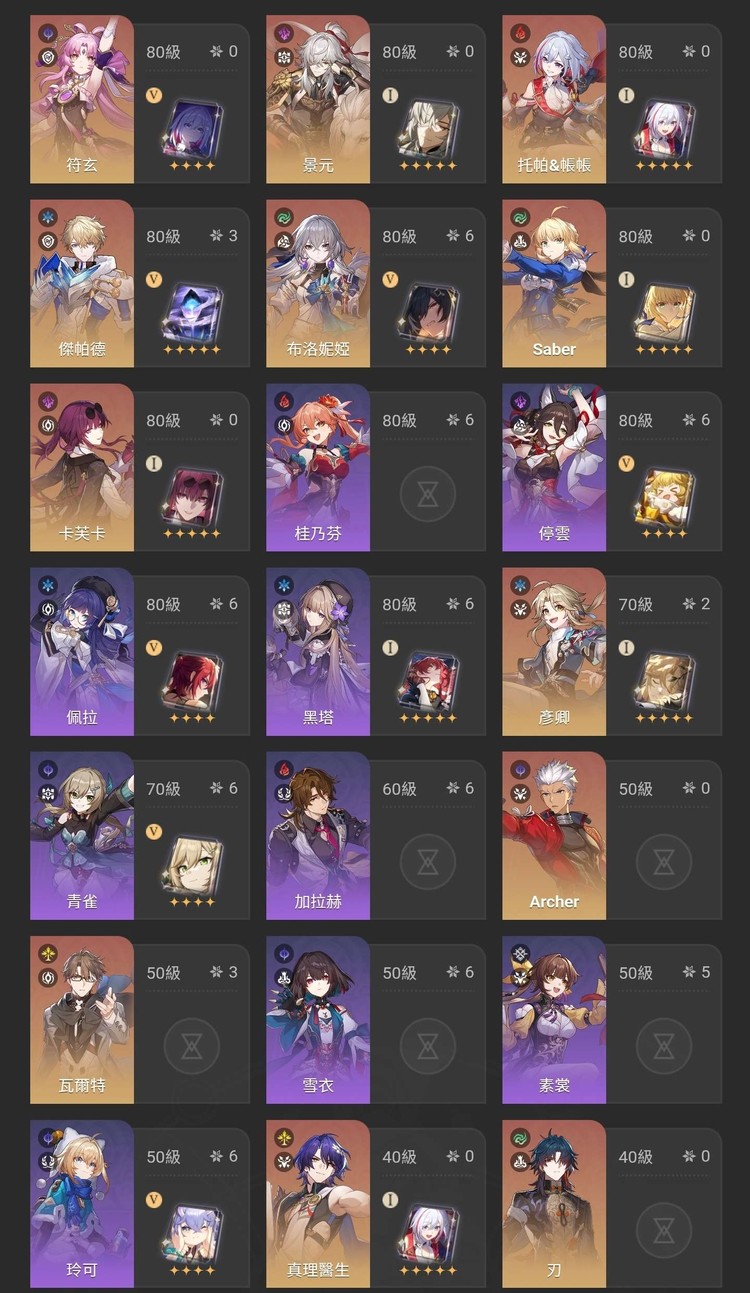Screen dimensions: 750x1293
Task: View the 桂乃芬 character card
Action: coord(376,467)
